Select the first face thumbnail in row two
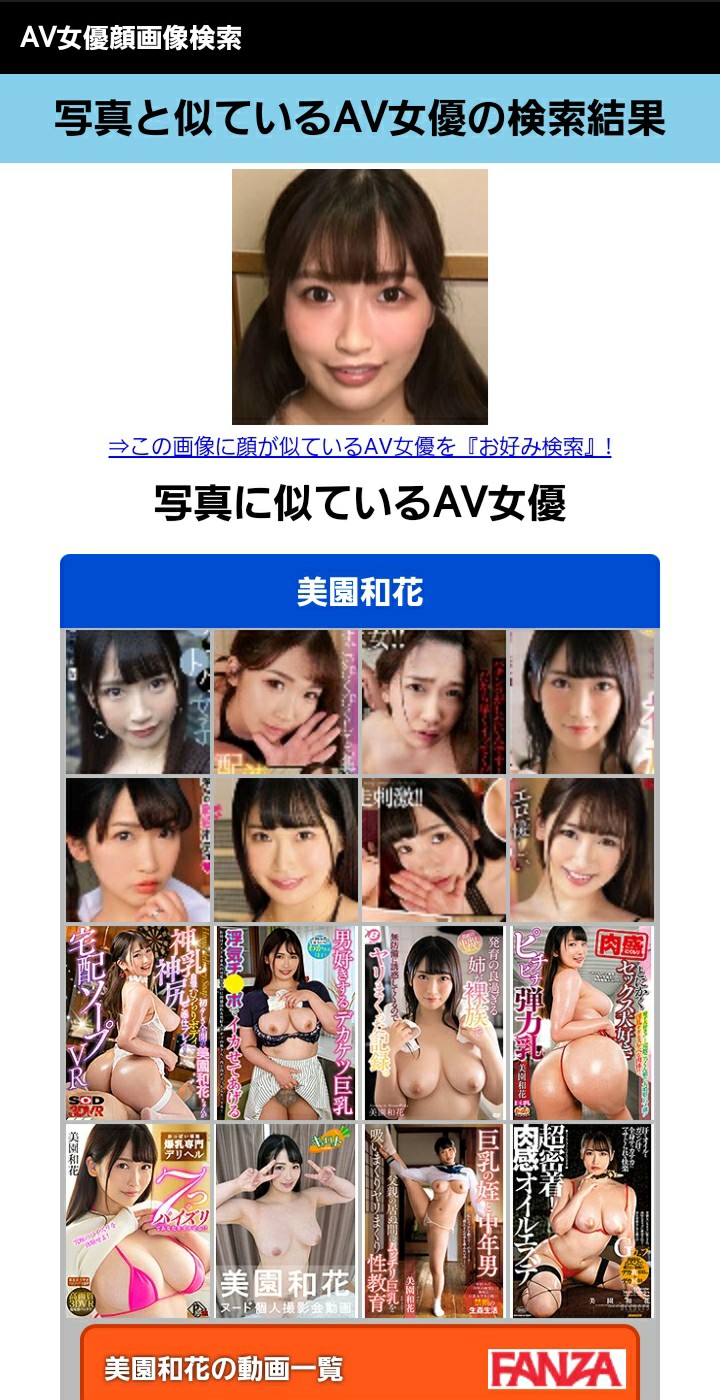The image size is (720, 1400). click(137, 849)
